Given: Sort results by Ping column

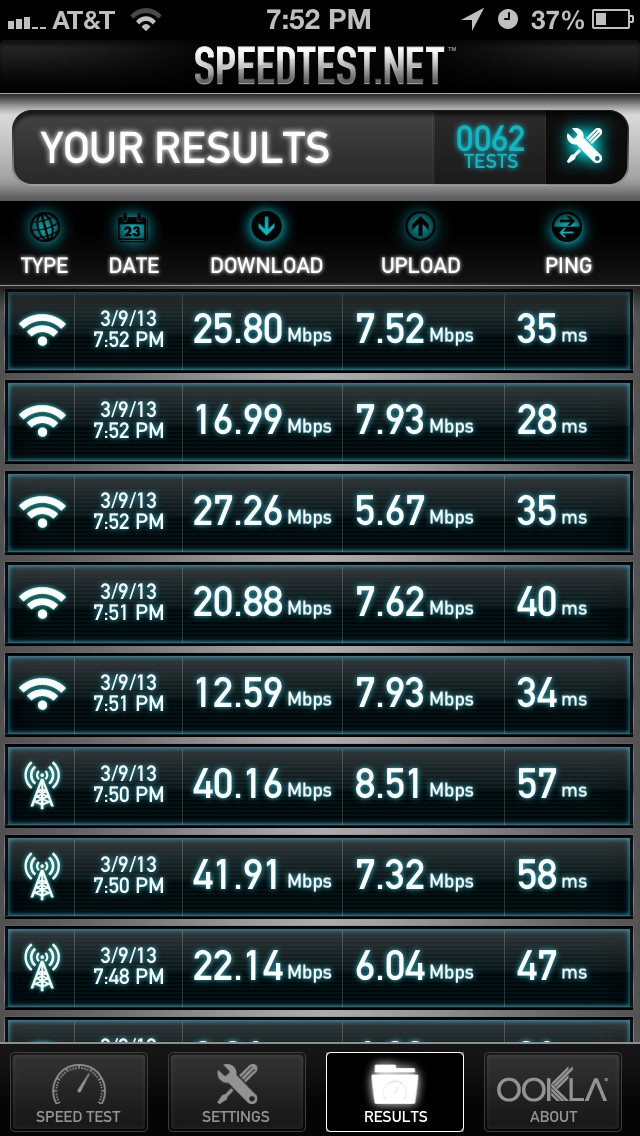Looking at the screenshot, I should (x=568, y=244).
